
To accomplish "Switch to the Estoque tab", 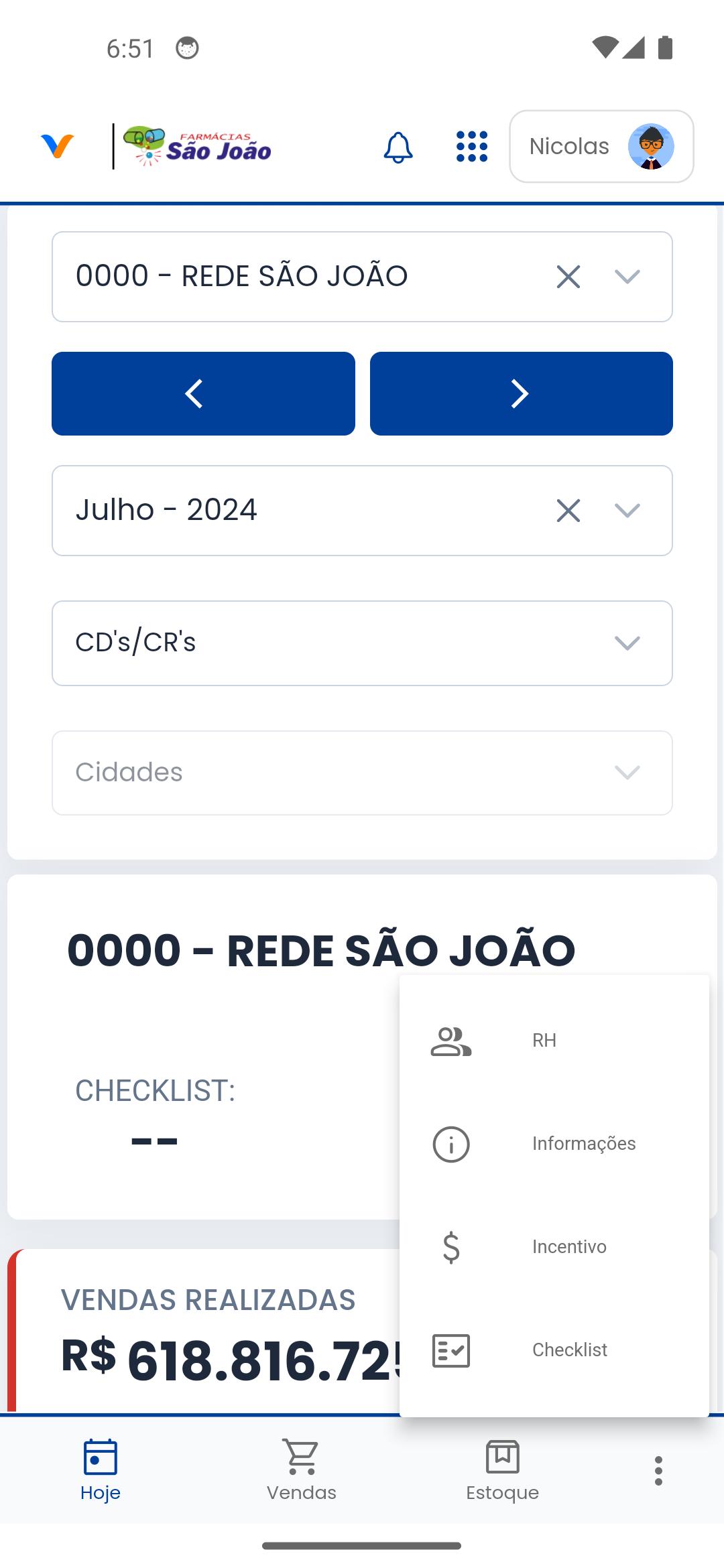I will tap(503, 1470).
